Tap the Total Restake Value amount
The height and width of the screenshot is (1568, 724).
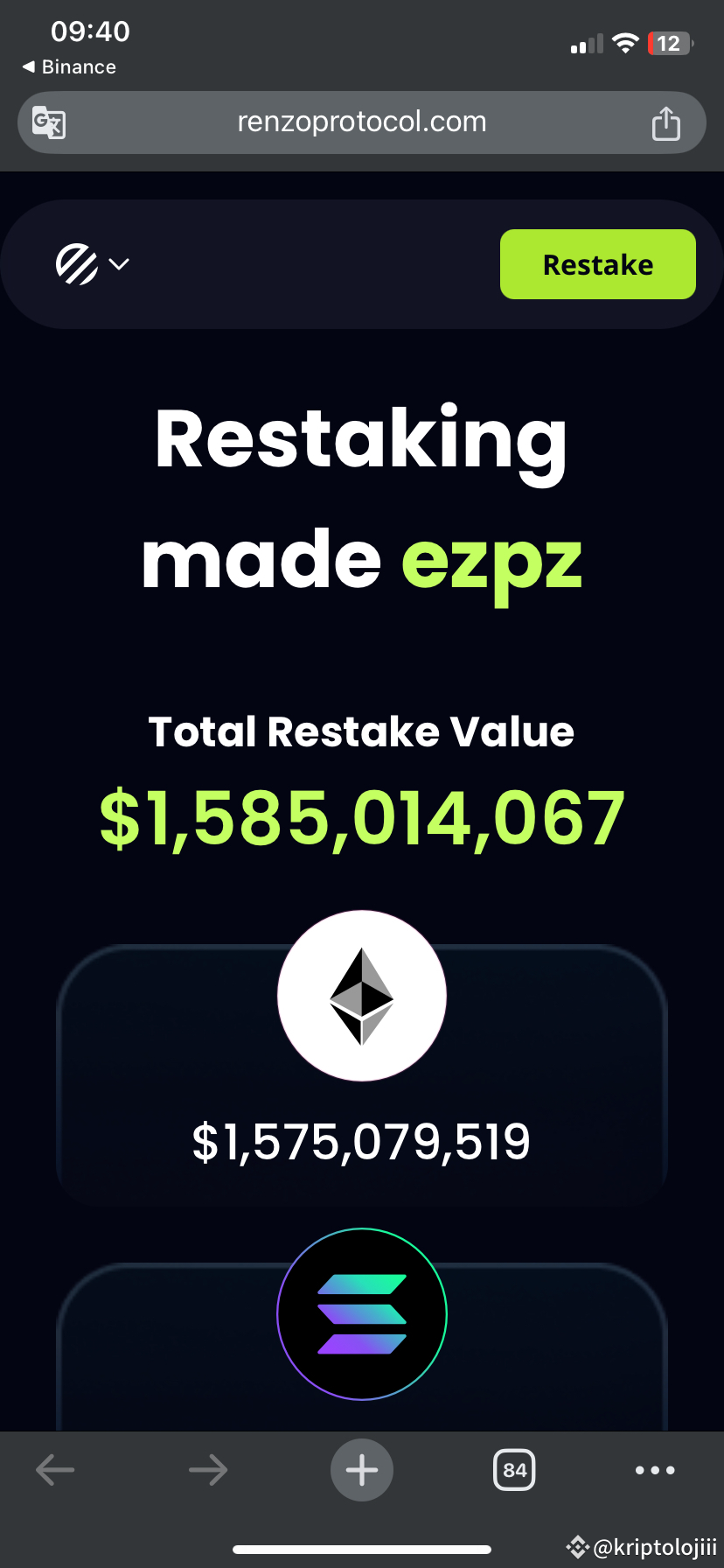point(361,815)
